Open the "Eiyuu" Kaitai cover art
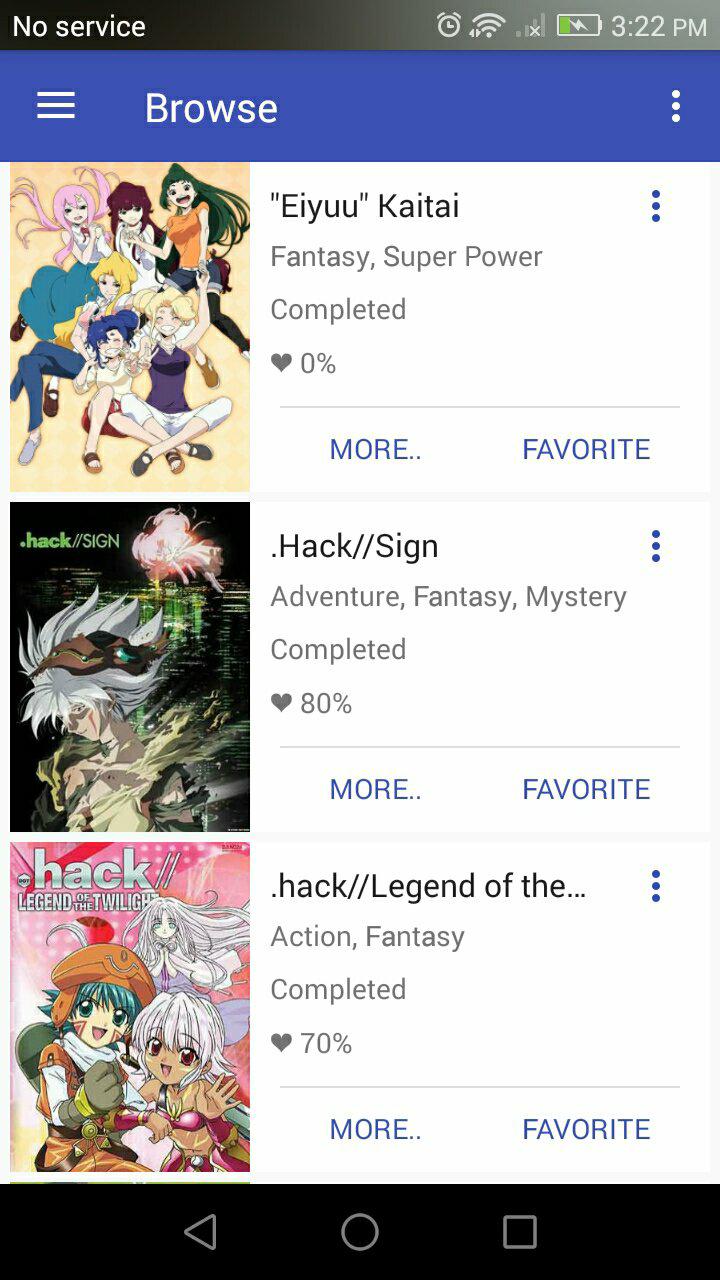 click(x=130, y=326)
